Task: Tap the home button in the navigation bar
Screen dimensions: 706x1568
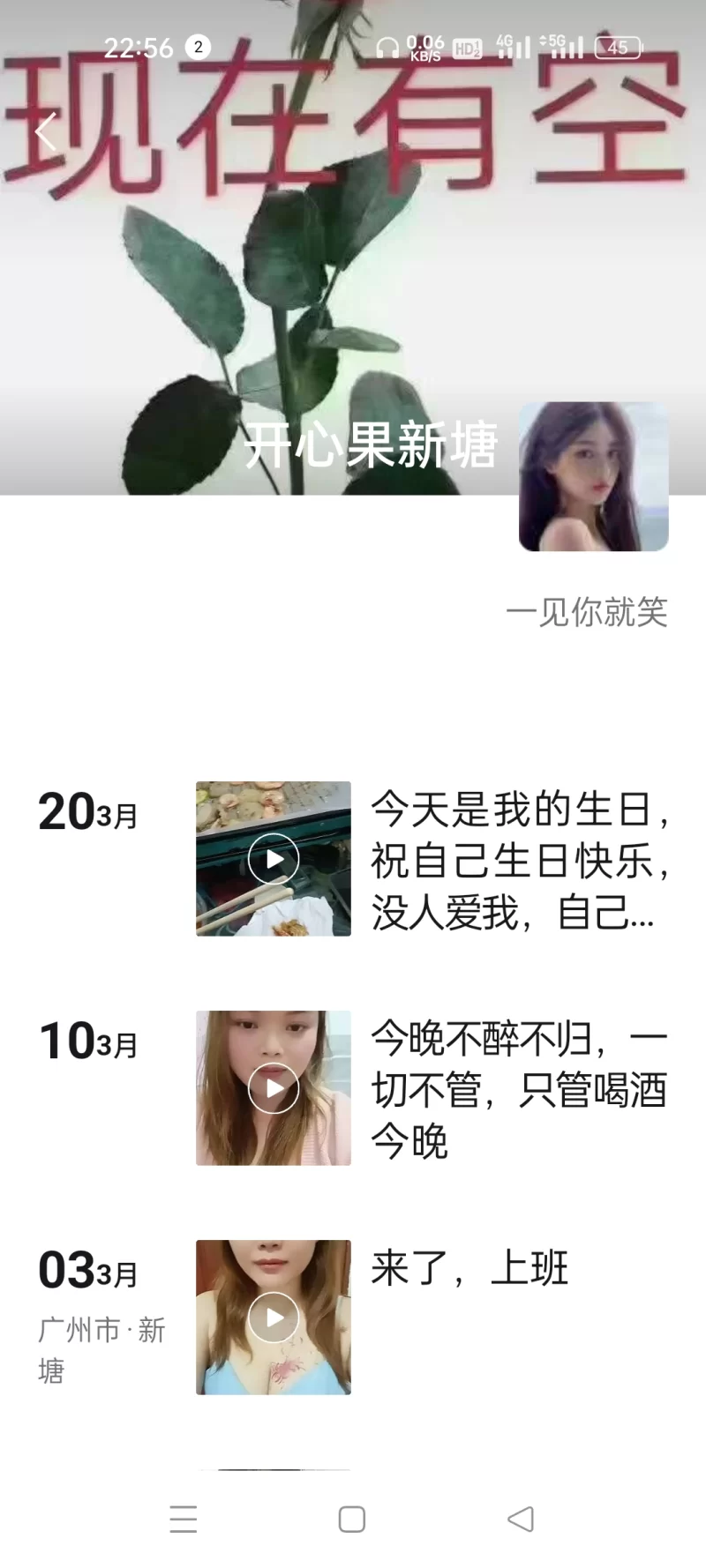Action: tap(352, 1517)
